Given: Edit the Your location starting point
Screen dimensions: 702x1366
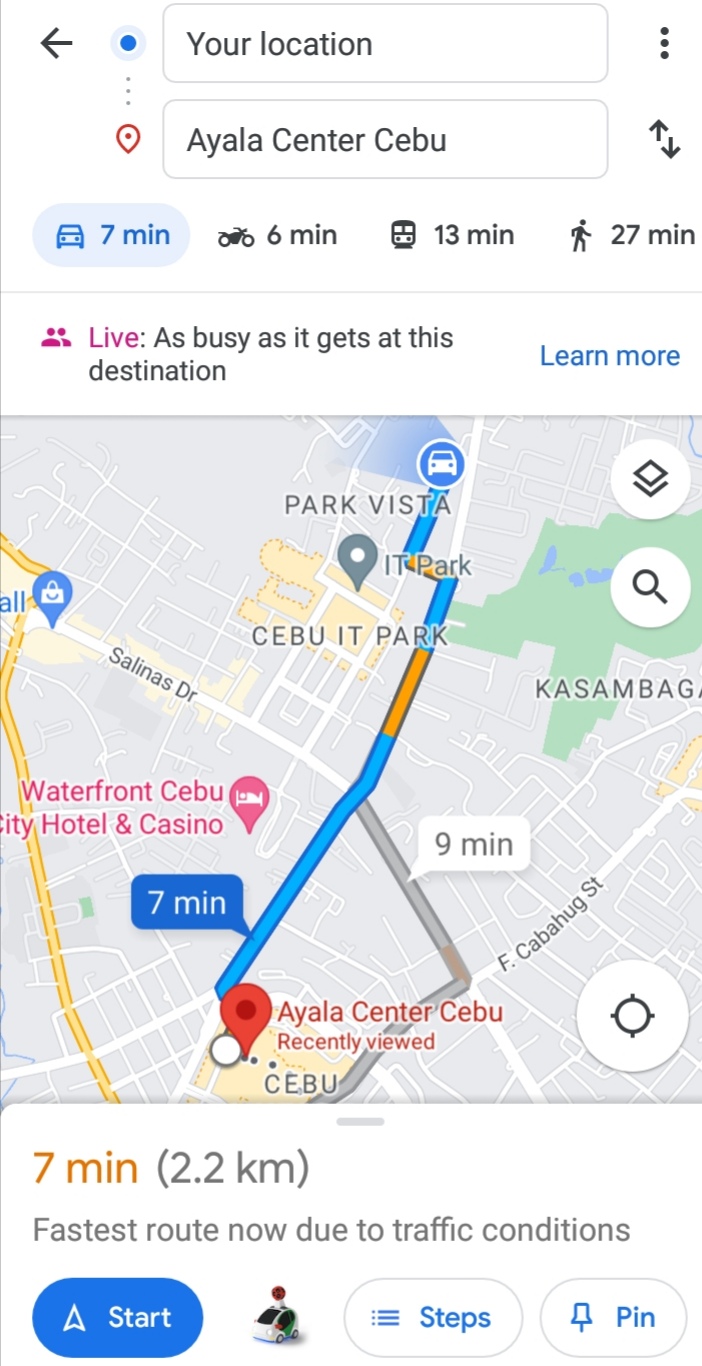Looking at the screenshot, I should pyautogui.click(x=385, y=44).
